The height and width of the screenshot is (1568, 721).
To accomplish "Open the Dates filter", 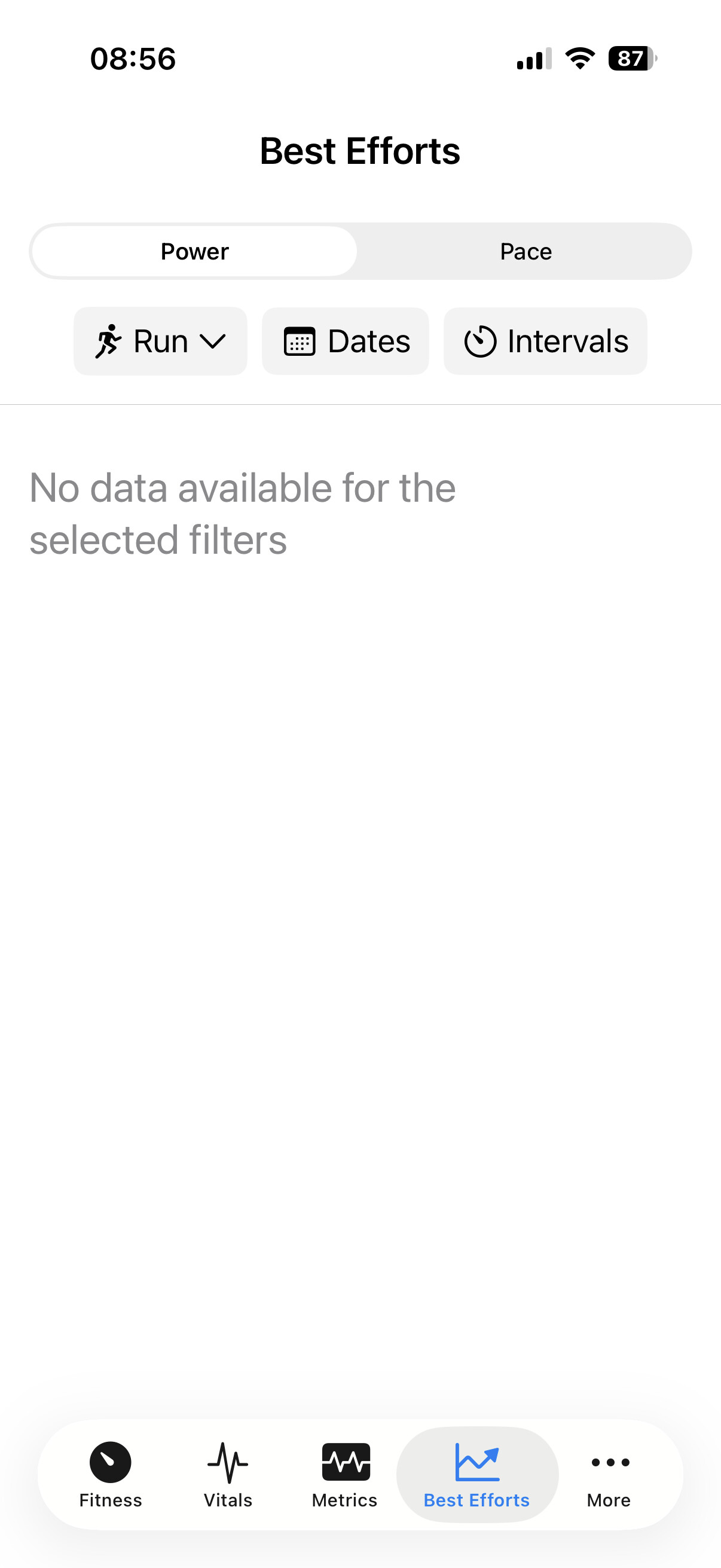I will (x=346, y=341).
